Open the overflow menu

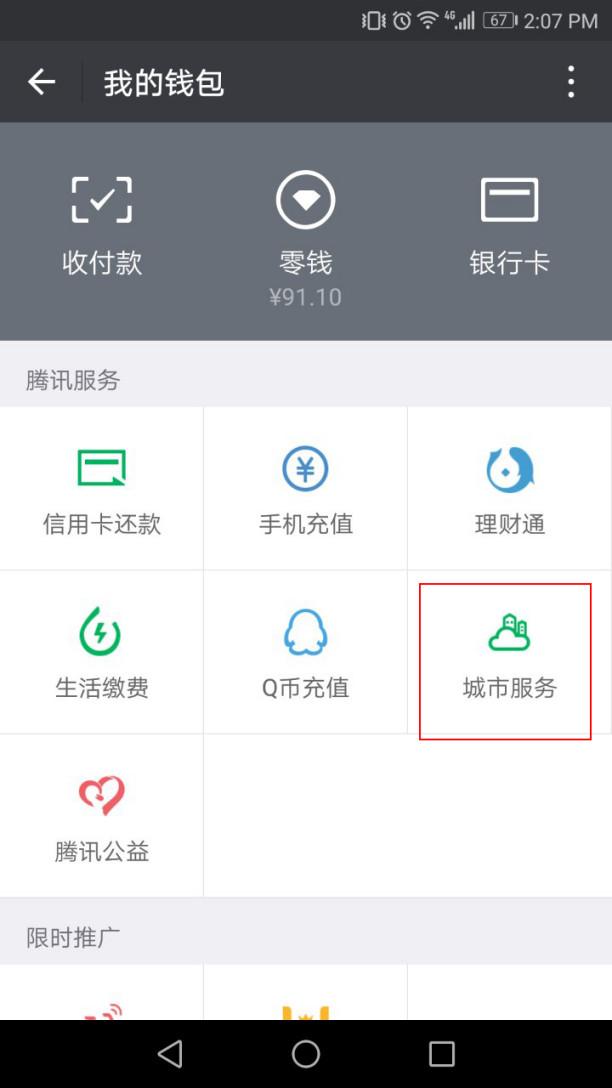570,82
